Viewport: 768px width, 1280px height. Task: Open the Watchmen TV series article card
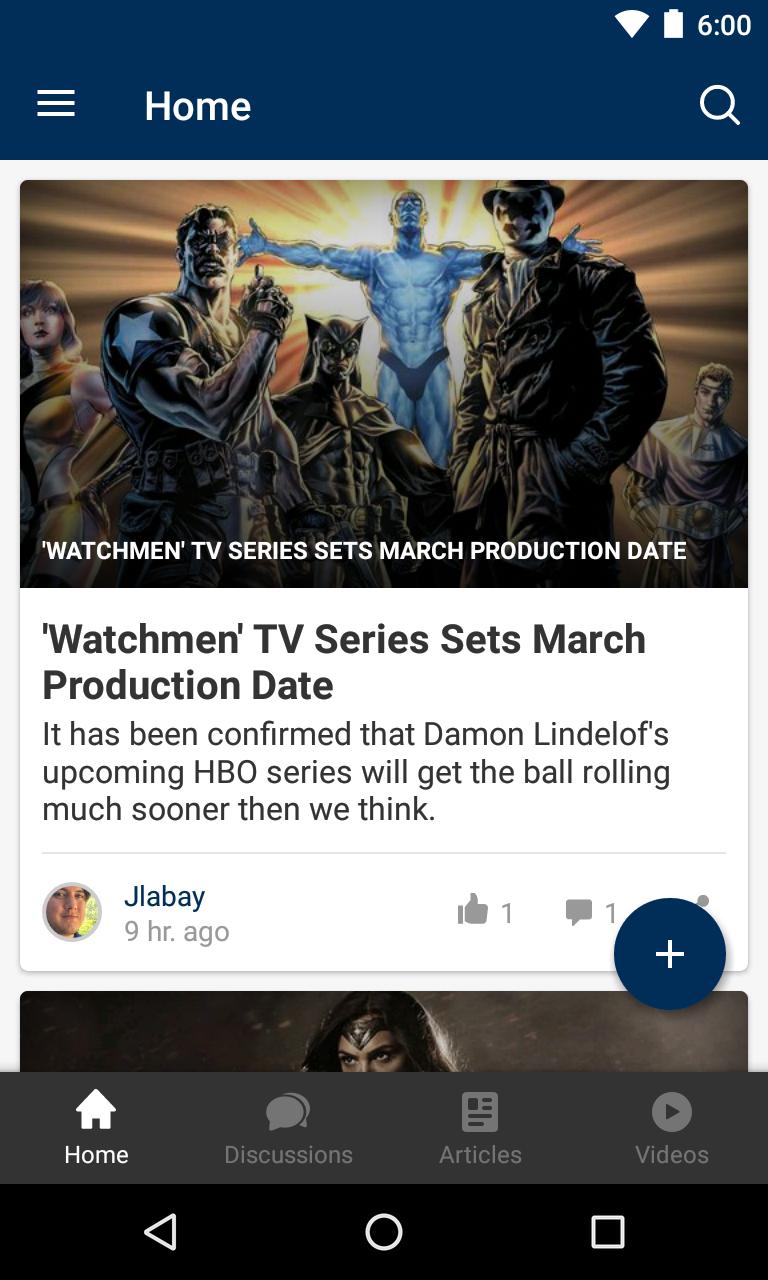344,660
